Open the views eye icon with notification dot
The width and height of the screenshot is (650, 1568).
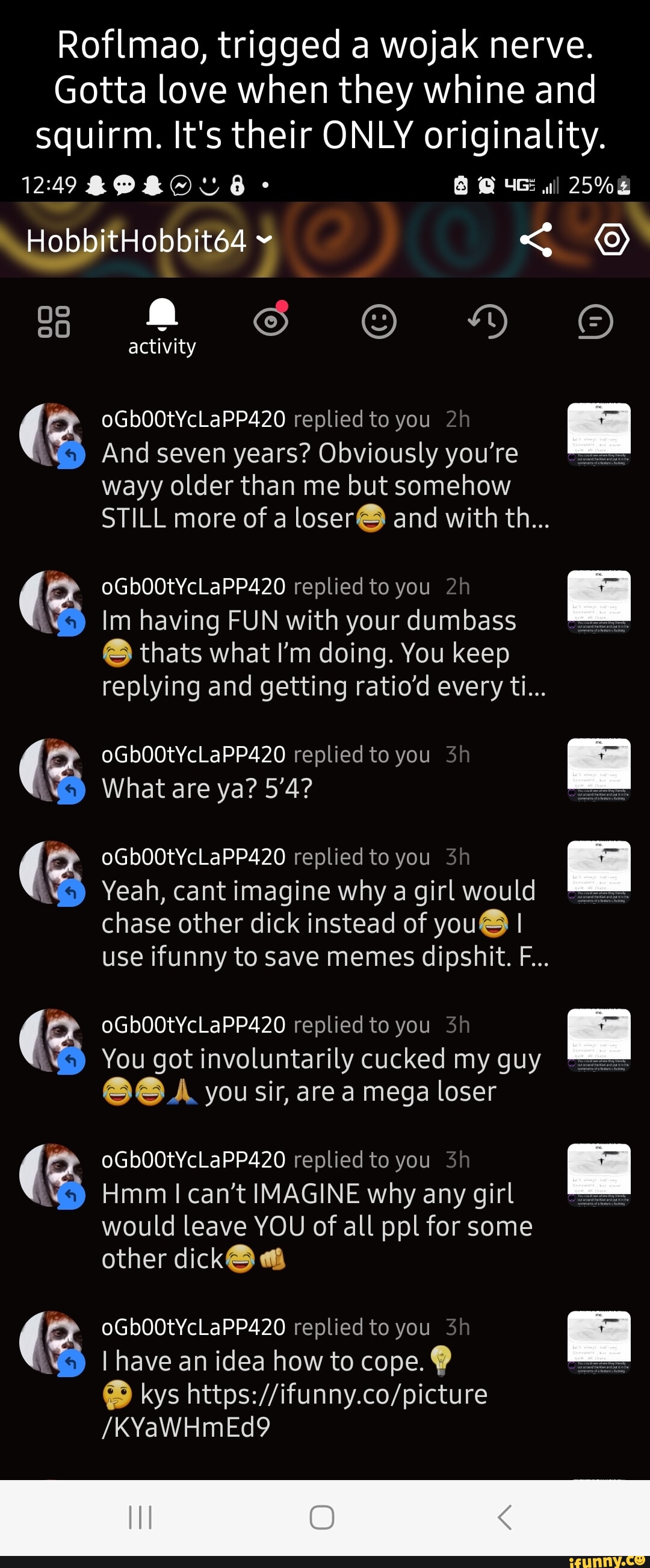tap(270, 322)
